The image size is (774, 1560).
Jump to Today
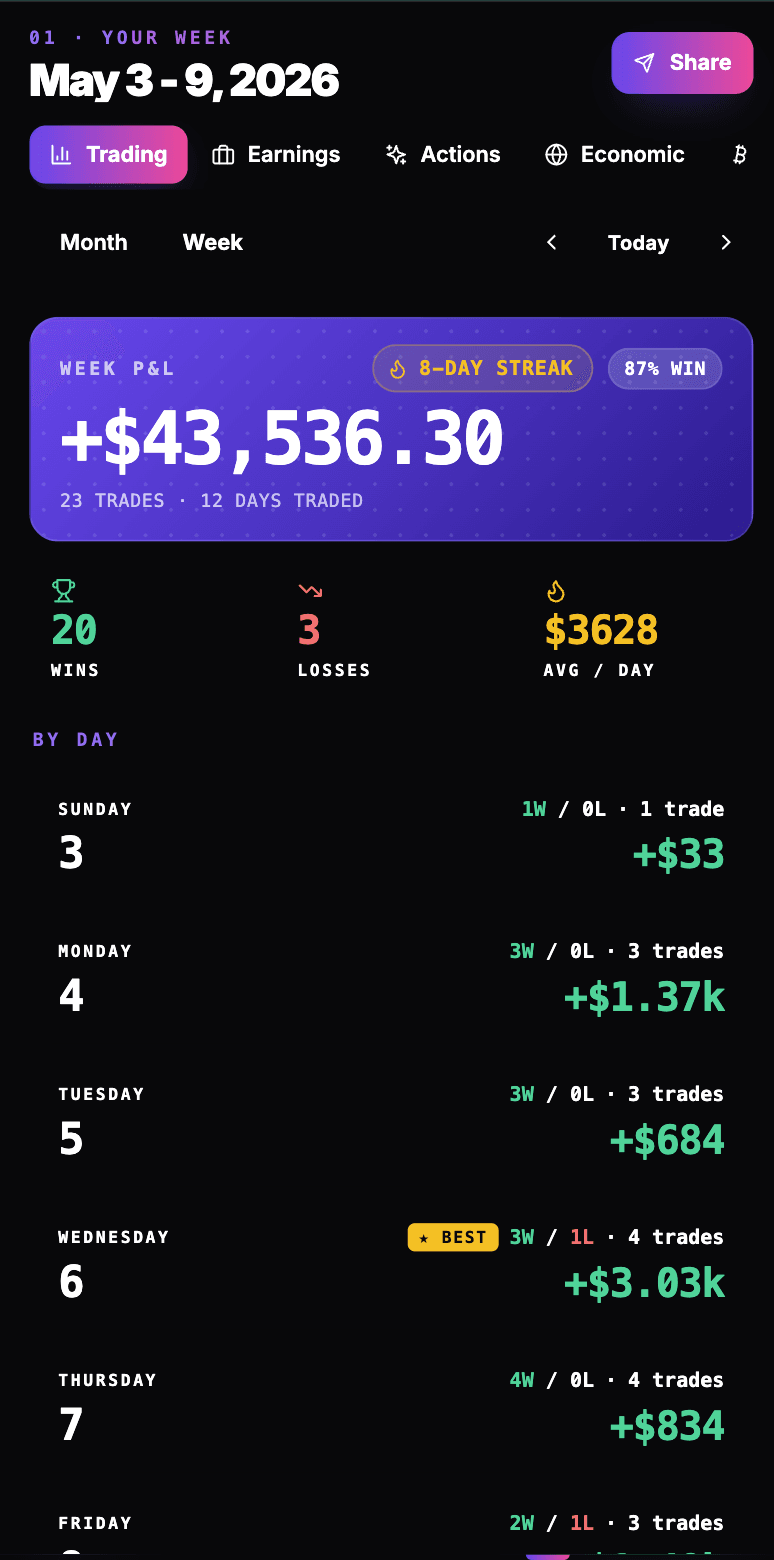[639, 243]
